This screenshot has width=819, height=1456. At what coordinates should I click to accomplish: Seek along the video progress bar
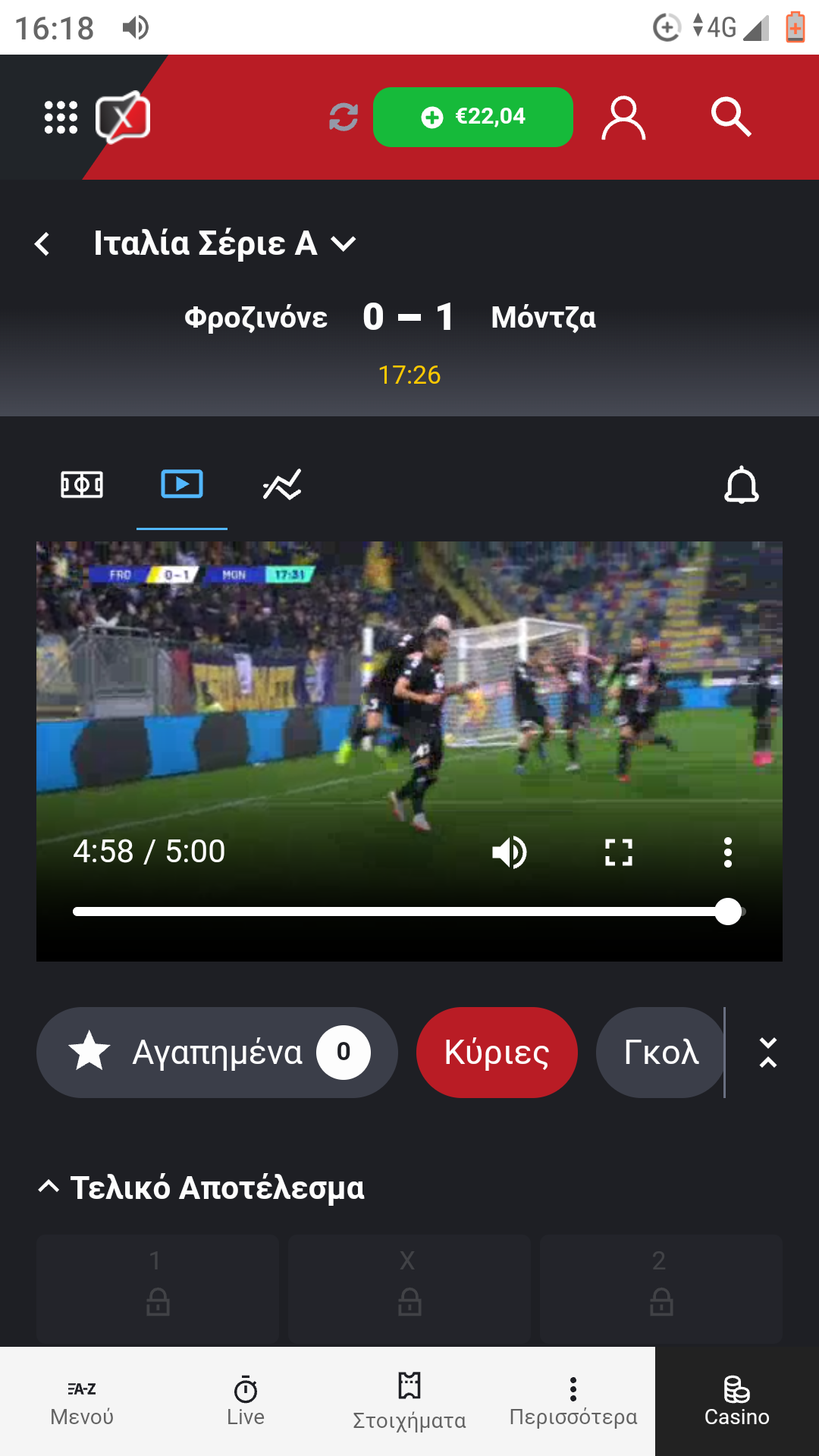[402, 912]
